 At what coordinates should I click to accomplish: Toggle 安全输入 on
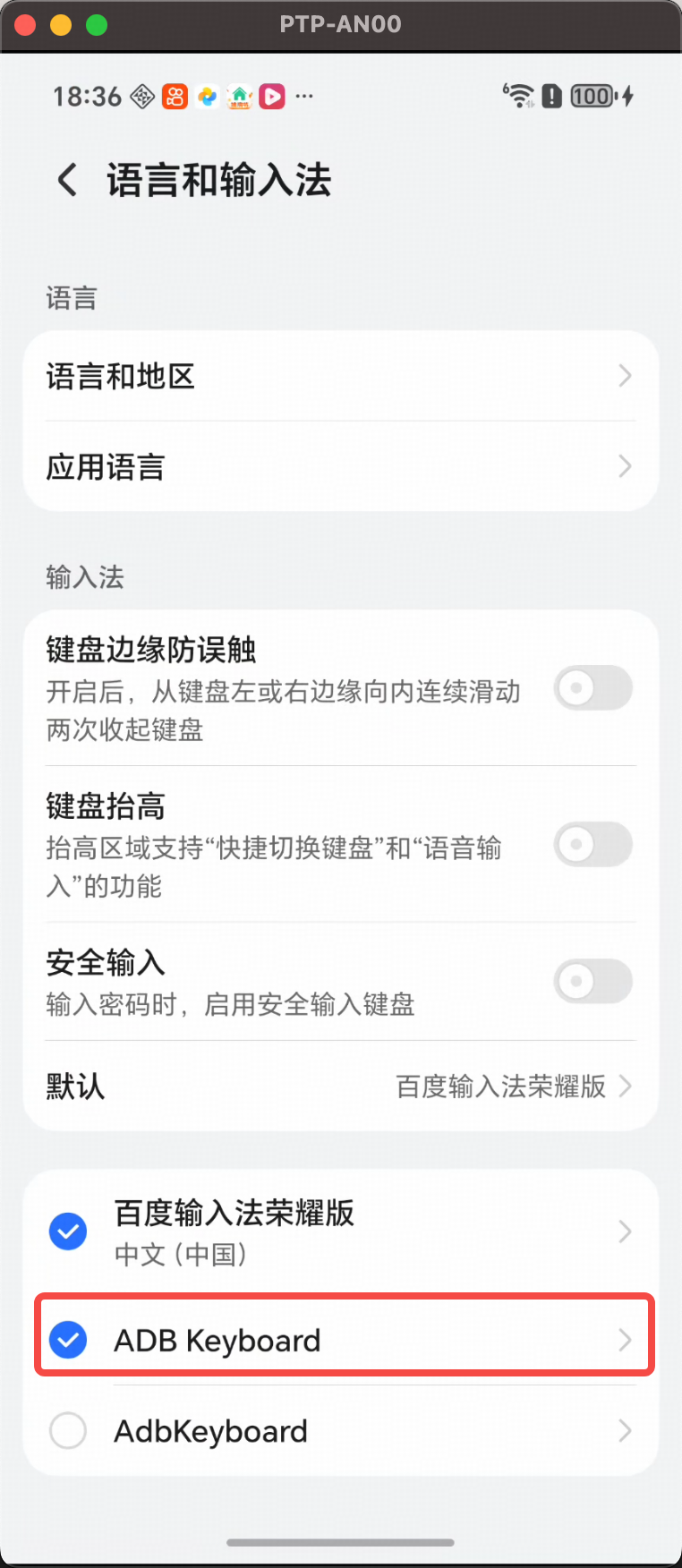coord(592,982)
